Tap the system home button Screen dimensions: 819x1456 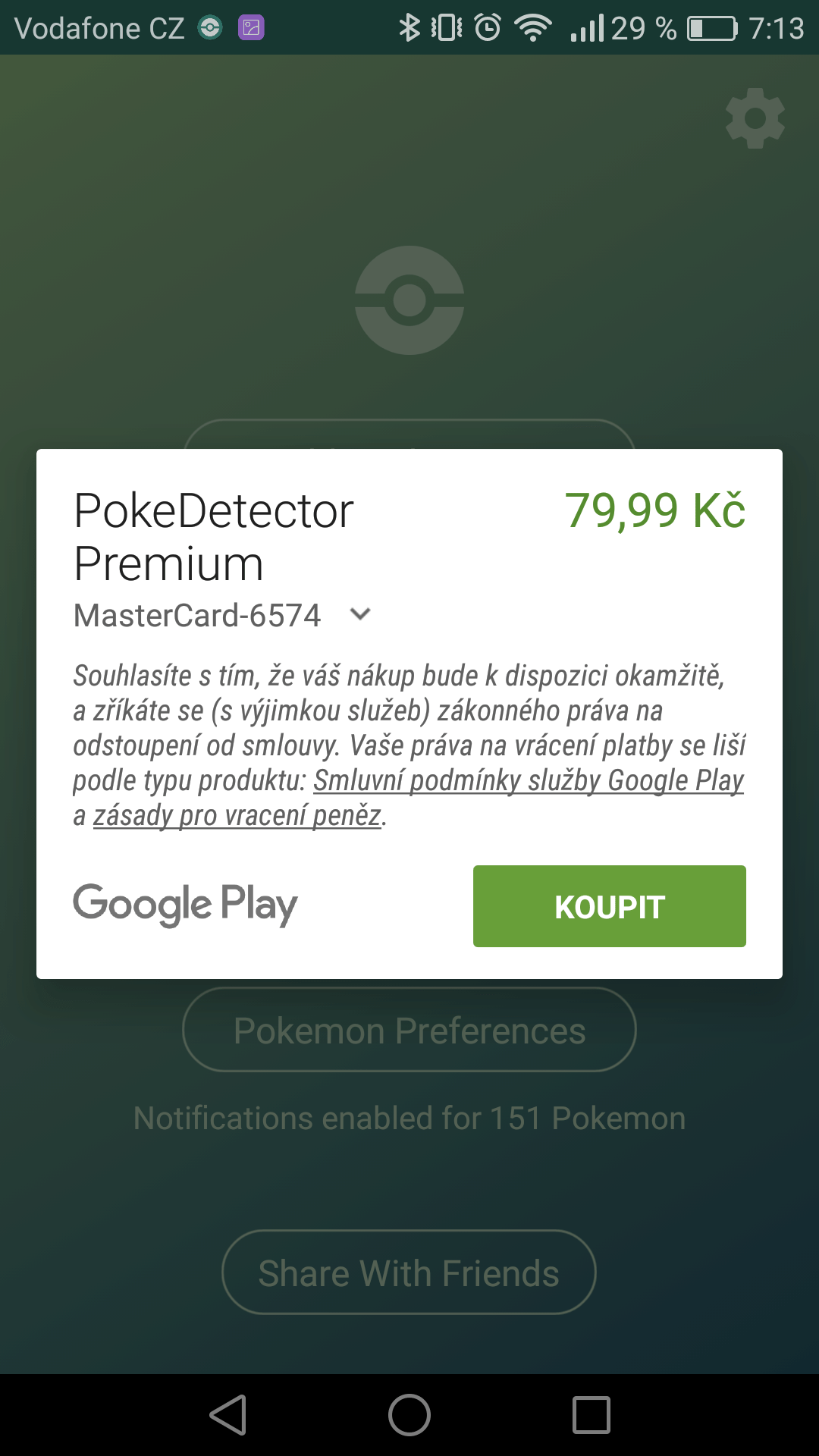tap(409, 1415)
